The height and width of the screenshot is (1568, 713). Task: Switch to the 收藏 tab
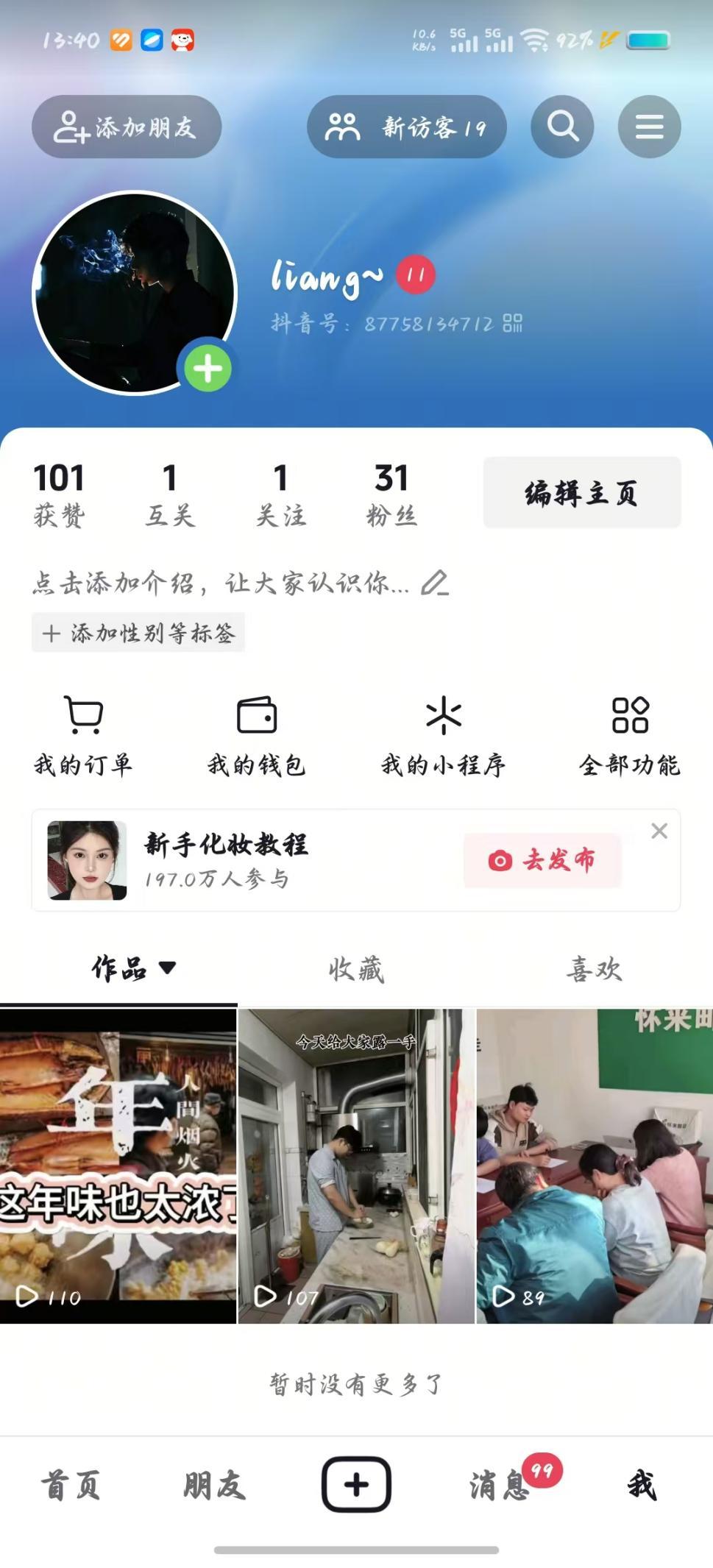[356, 970]
